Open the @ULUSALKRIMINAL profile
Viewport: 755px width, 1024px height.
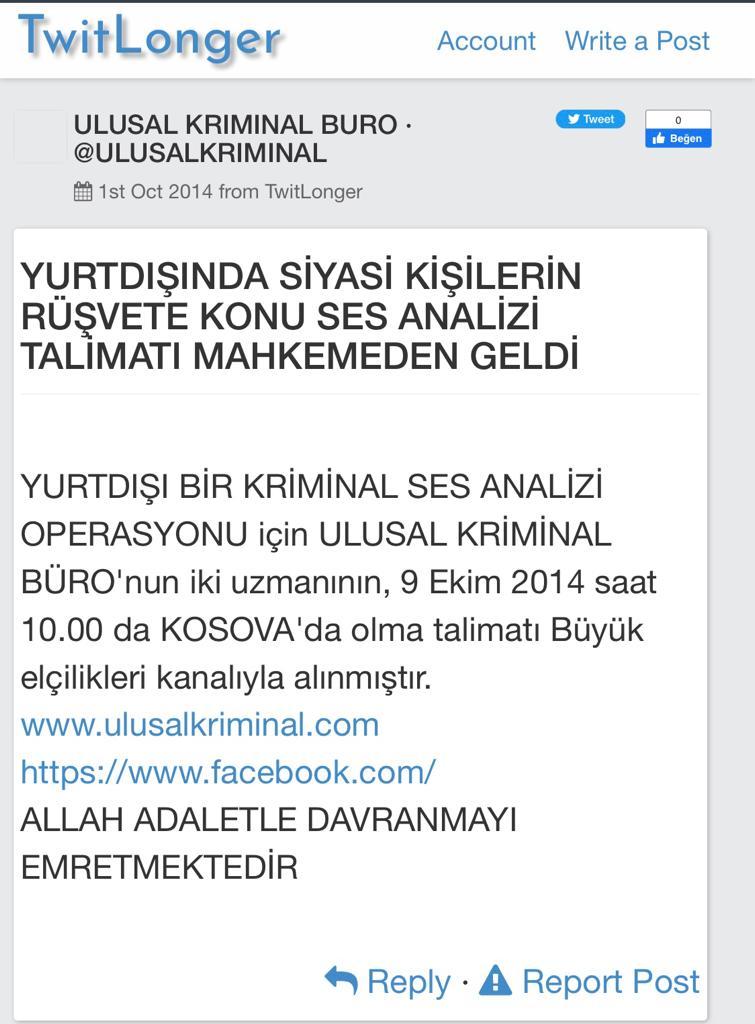point(200,153)
